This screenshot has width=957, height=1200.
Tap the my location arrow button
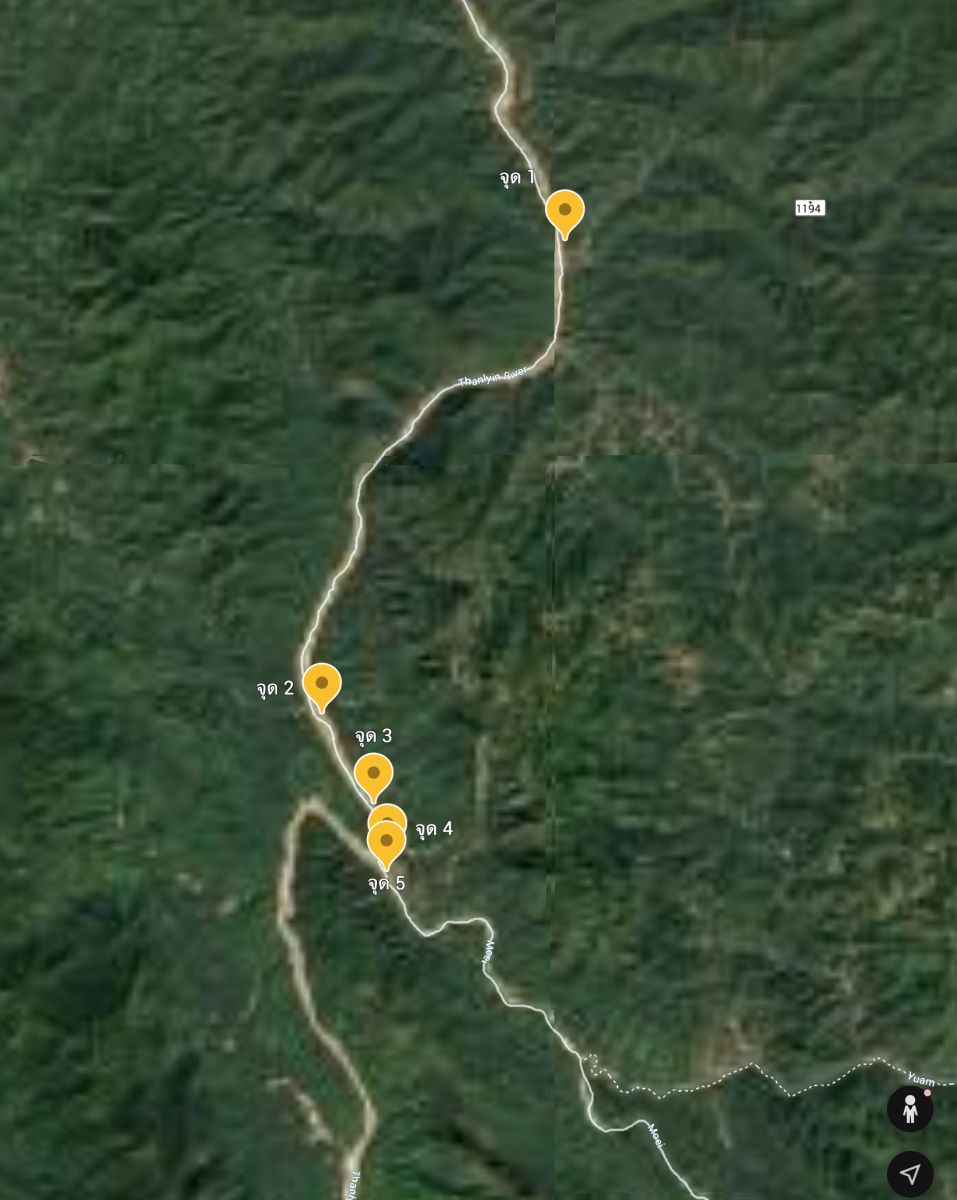pos(910,1174)
